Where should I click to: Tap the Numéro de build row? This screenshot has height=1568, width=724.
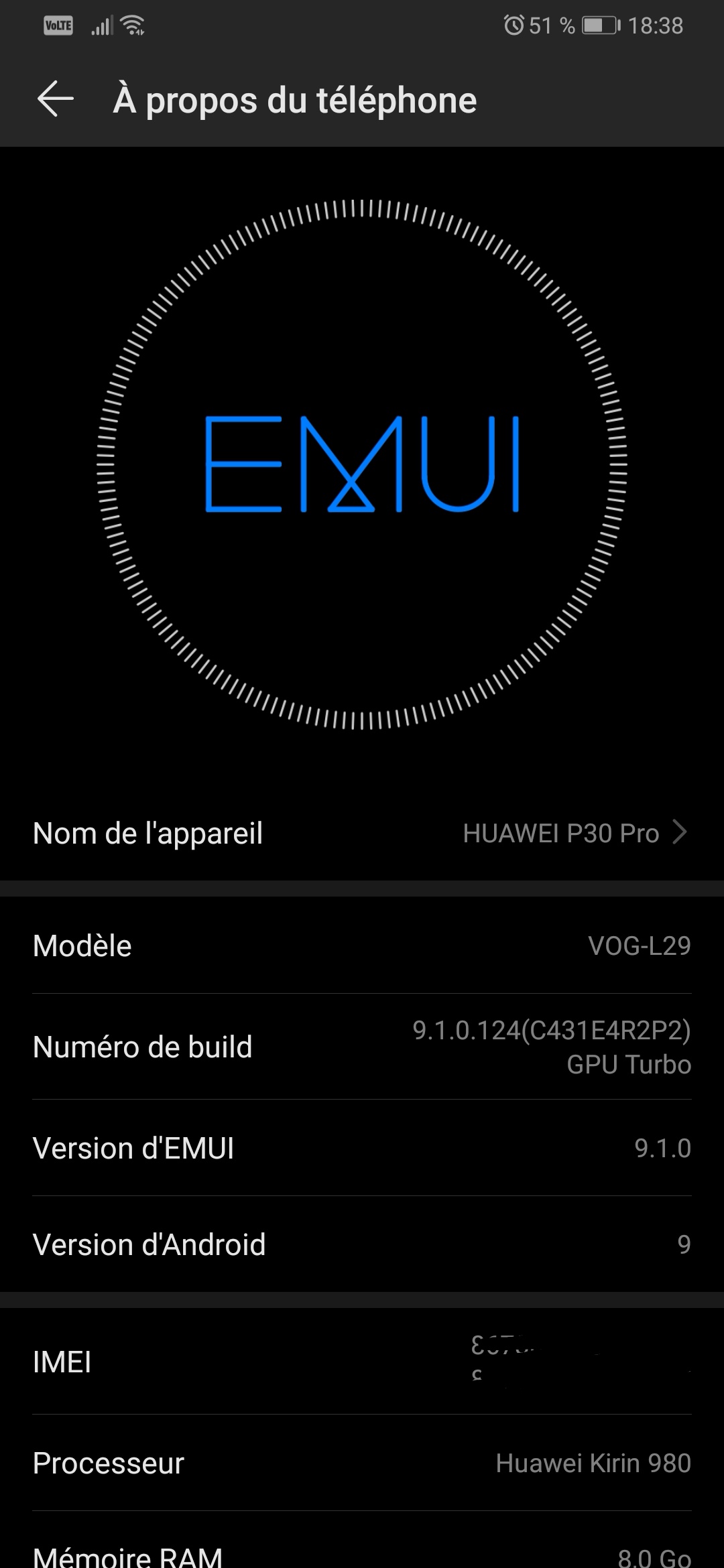point(362,1047)
